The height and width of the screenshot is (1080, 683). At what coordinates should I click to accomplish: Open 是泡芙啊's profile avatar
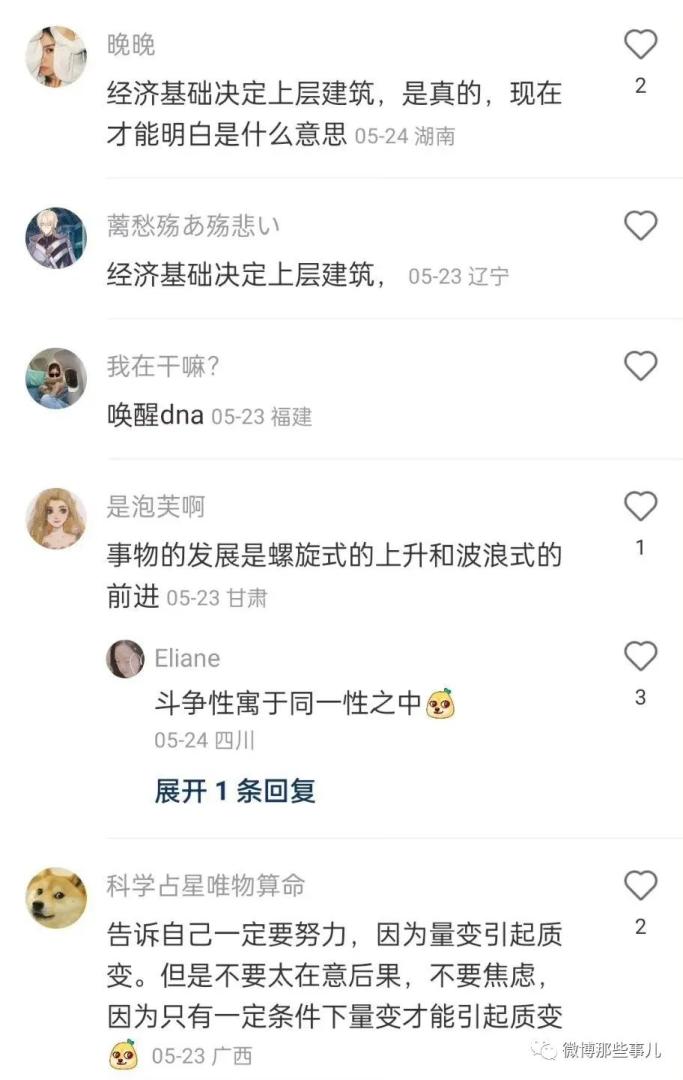pyautogui.click(x=55, y=518)
